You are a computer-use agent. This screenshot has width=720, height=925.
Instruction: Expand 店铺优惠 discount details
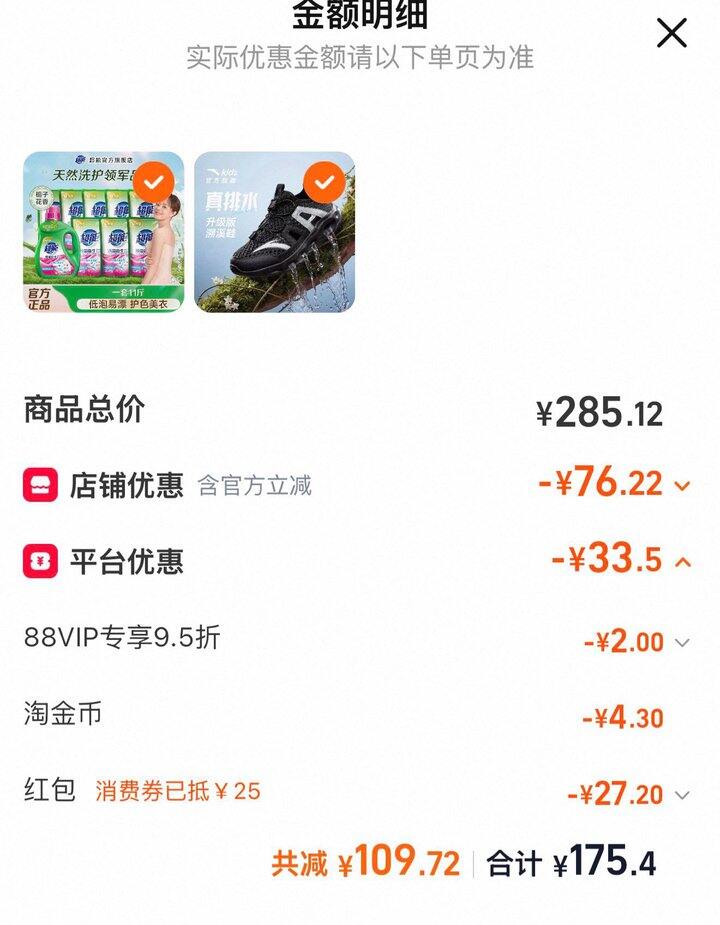(x=683, y=486)
